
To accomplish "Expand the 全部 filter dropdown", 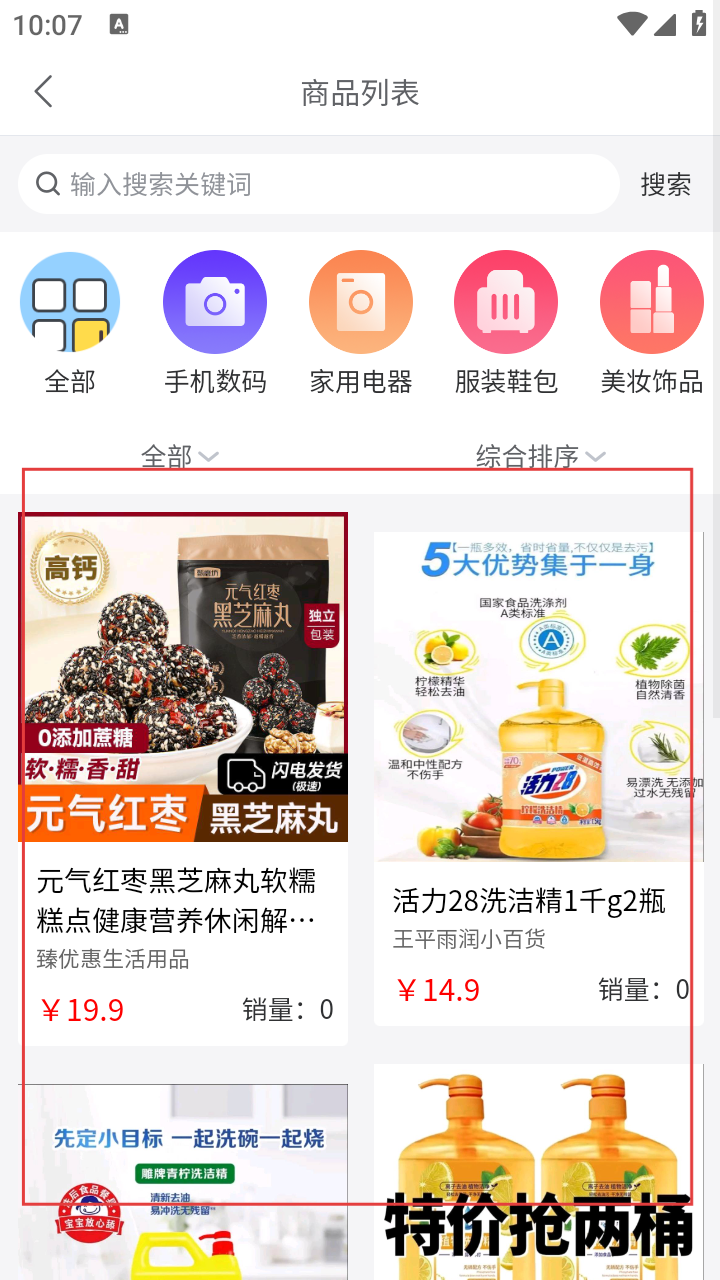I will [180, 457].
